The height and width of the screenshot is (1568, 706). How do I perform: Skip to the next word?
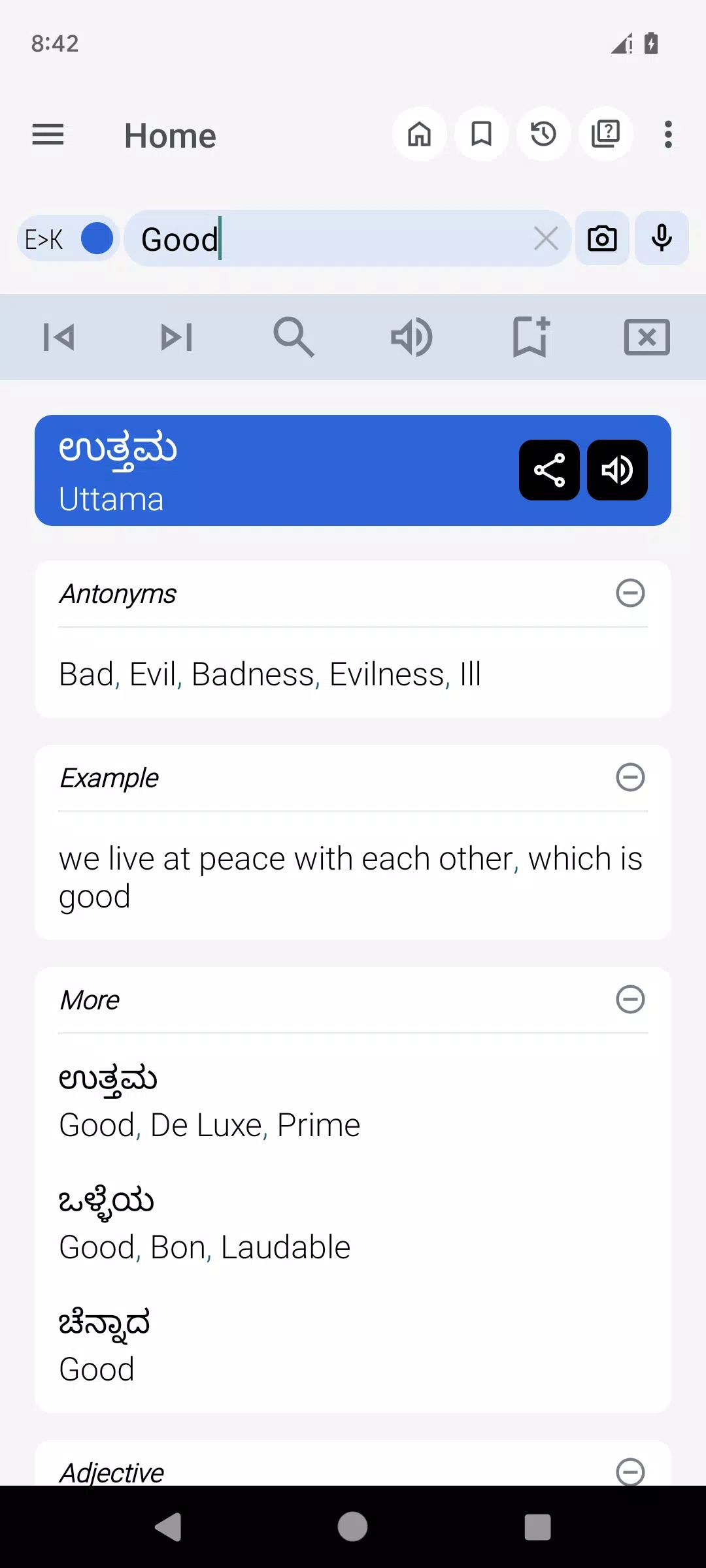[x=176, y=338]
